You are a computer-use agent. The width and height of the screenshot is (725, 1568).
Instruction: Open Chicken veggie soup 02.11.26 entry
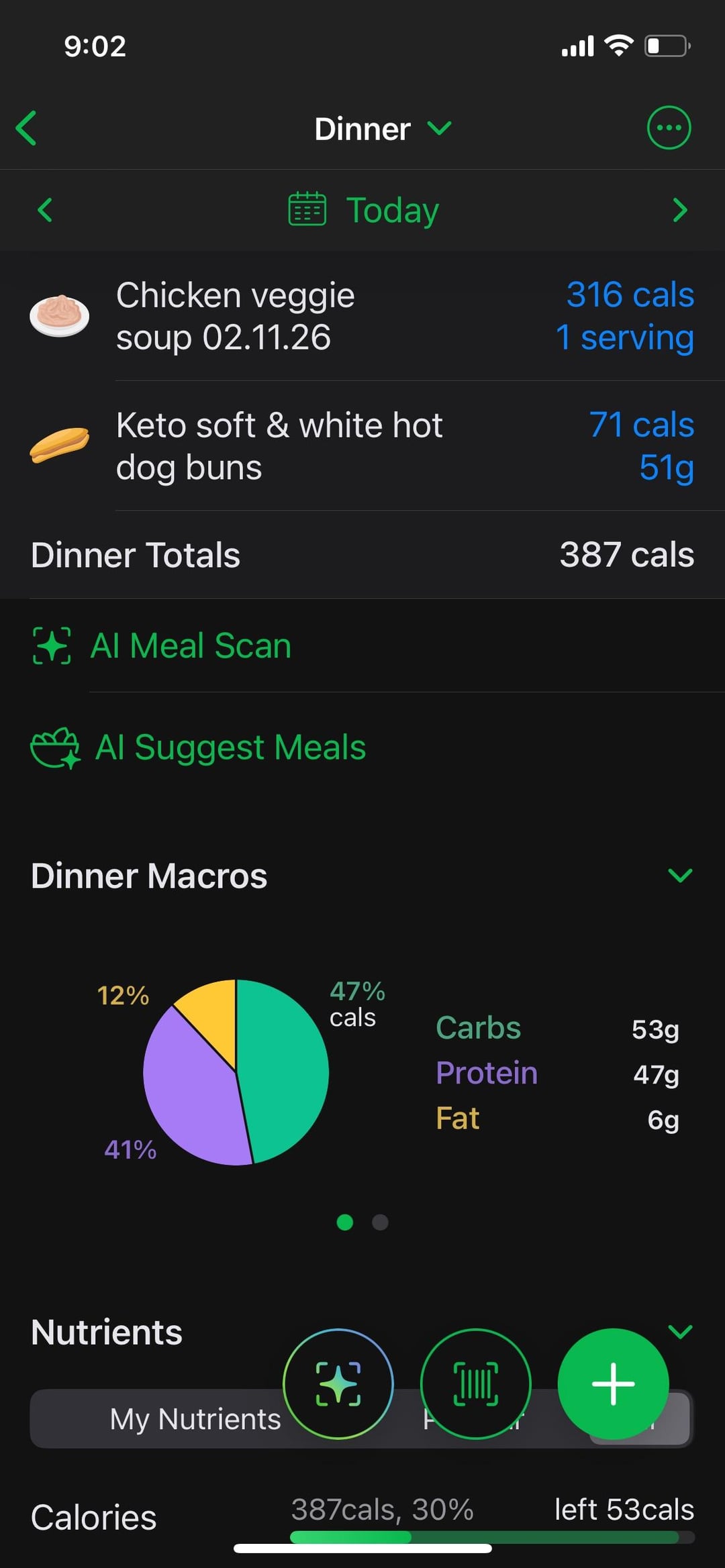[362, 316]
